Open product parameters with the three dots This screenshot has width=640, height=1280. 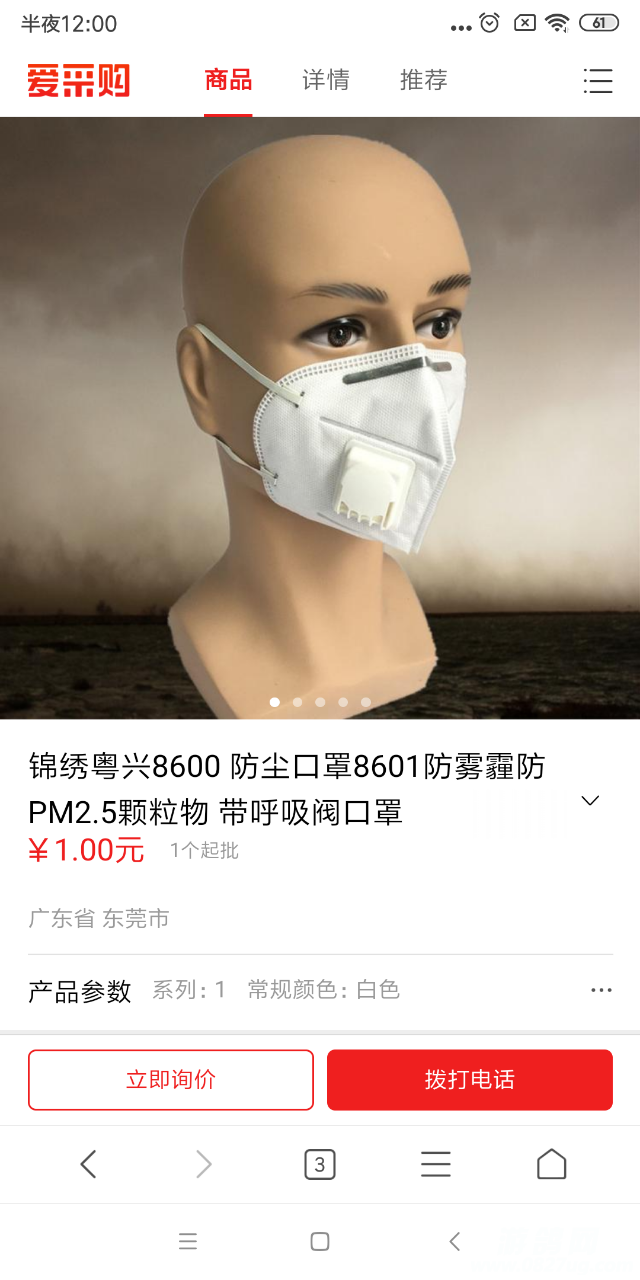click(600, 990)
